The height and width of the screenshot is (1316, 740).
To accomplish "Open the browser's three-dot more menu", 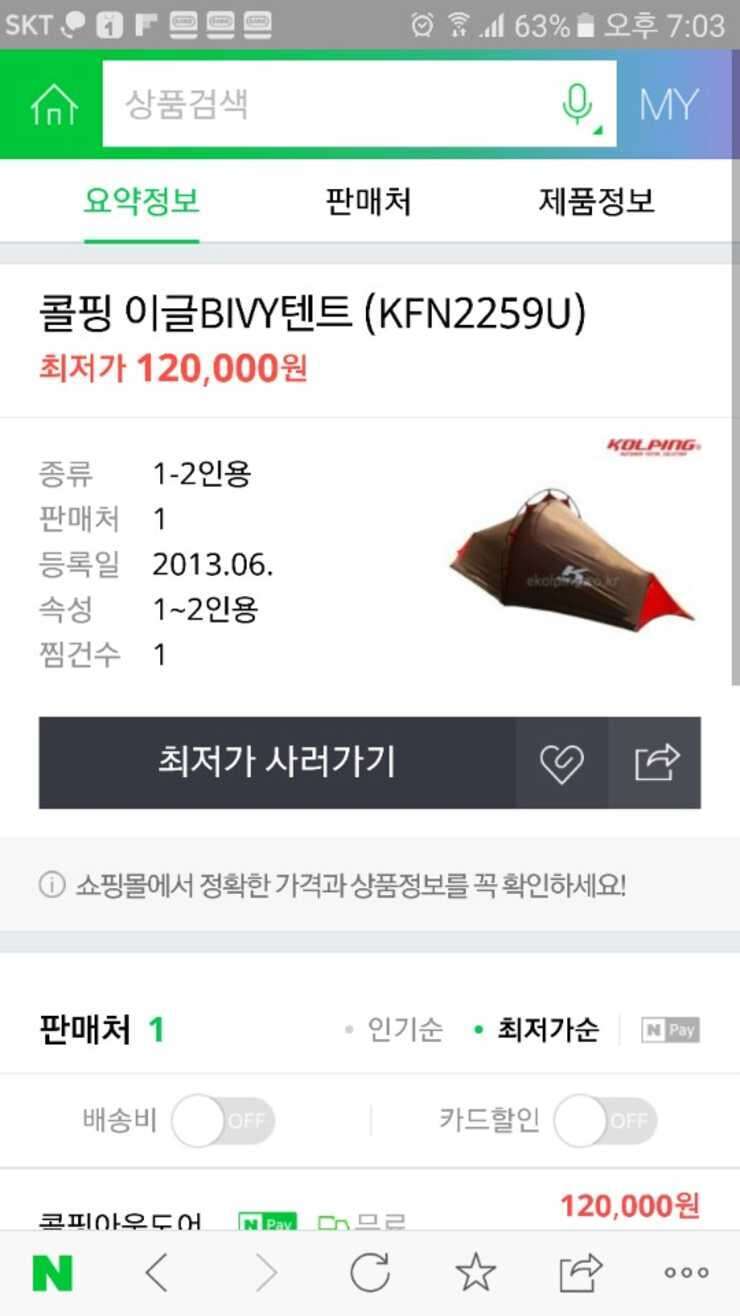I will pyautogui.click(x=686, y=1273).
